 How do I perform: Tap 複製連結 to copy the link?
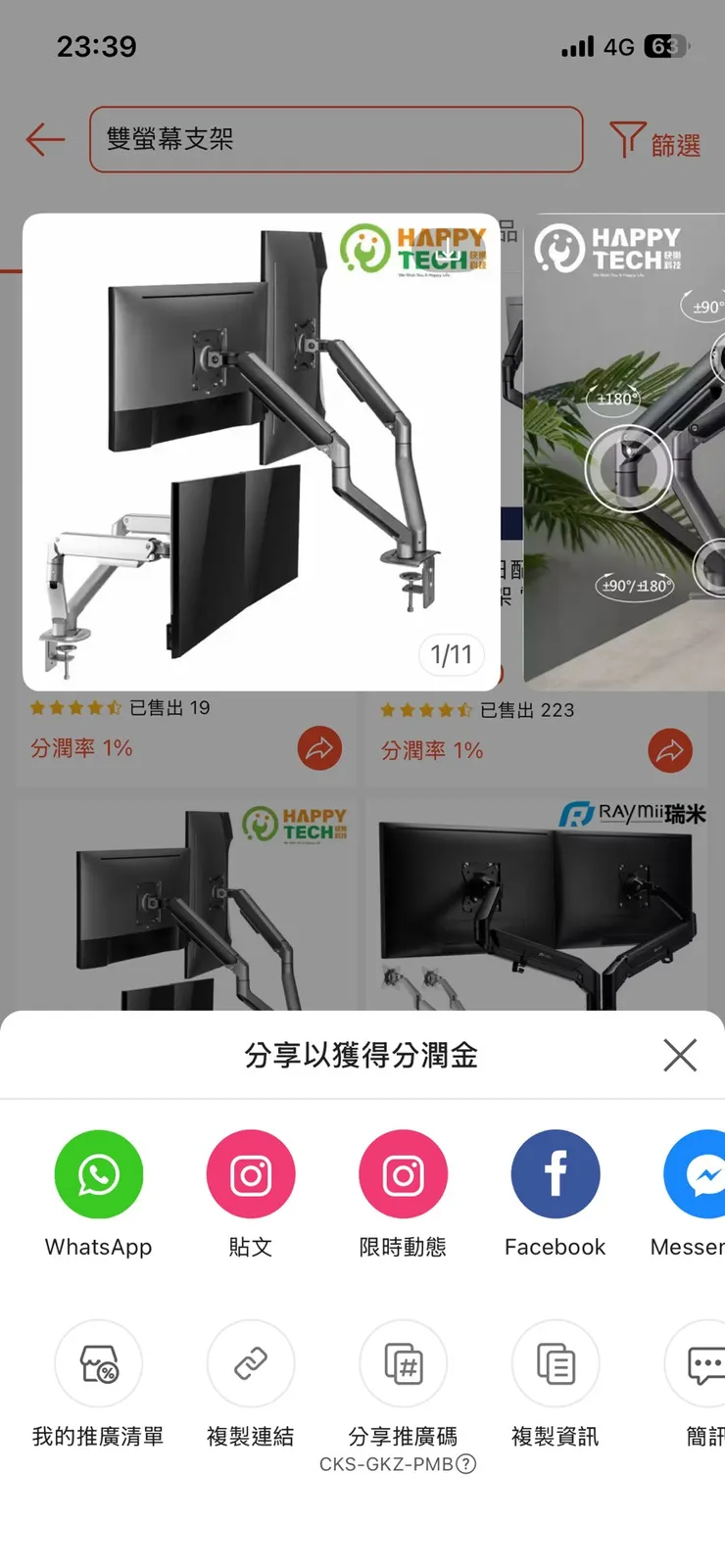pos(251,1362)
